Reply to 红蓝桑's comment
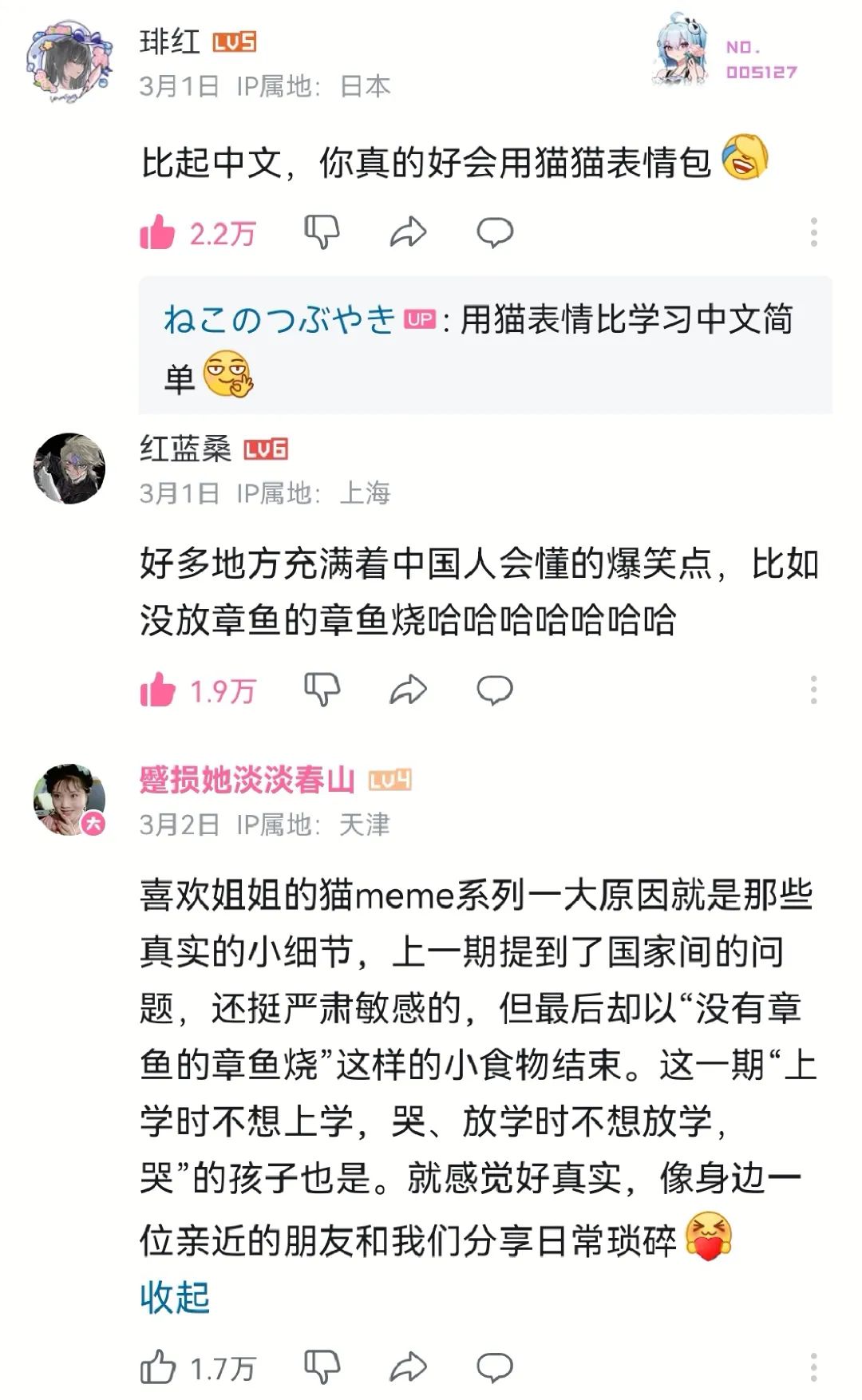Viewport: 862px width, 1400px height. [x=495, y=690]
